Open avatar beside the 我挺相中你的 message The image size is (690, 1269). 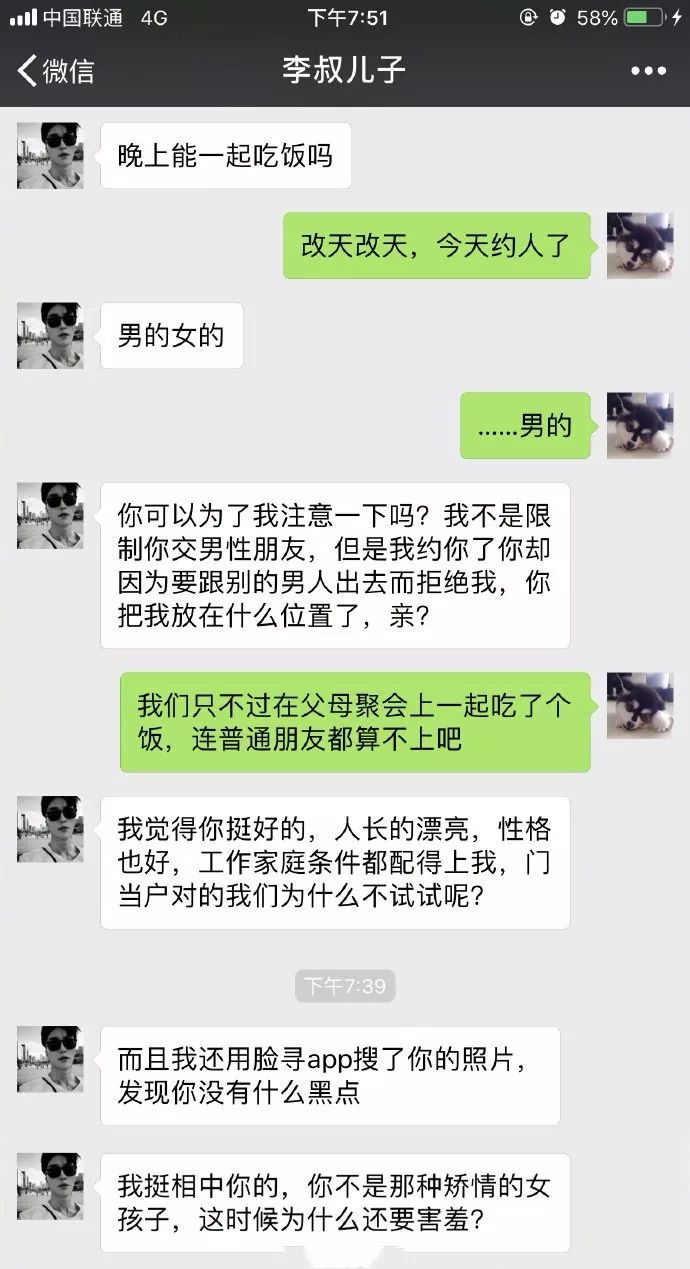(50, 1186)
